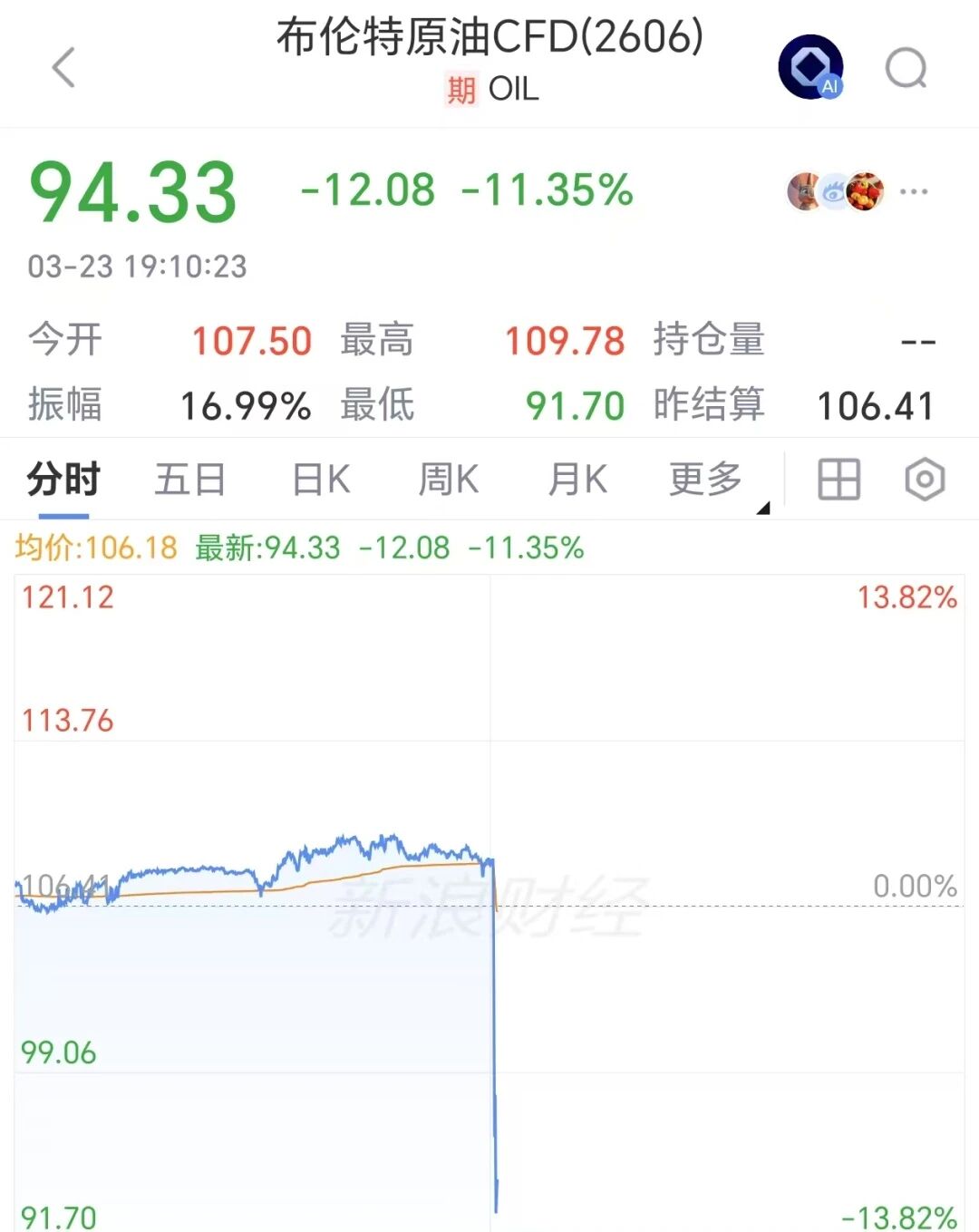Show the 周K chart
Viewport: 979px width, 1232px height.
[449, 479]
